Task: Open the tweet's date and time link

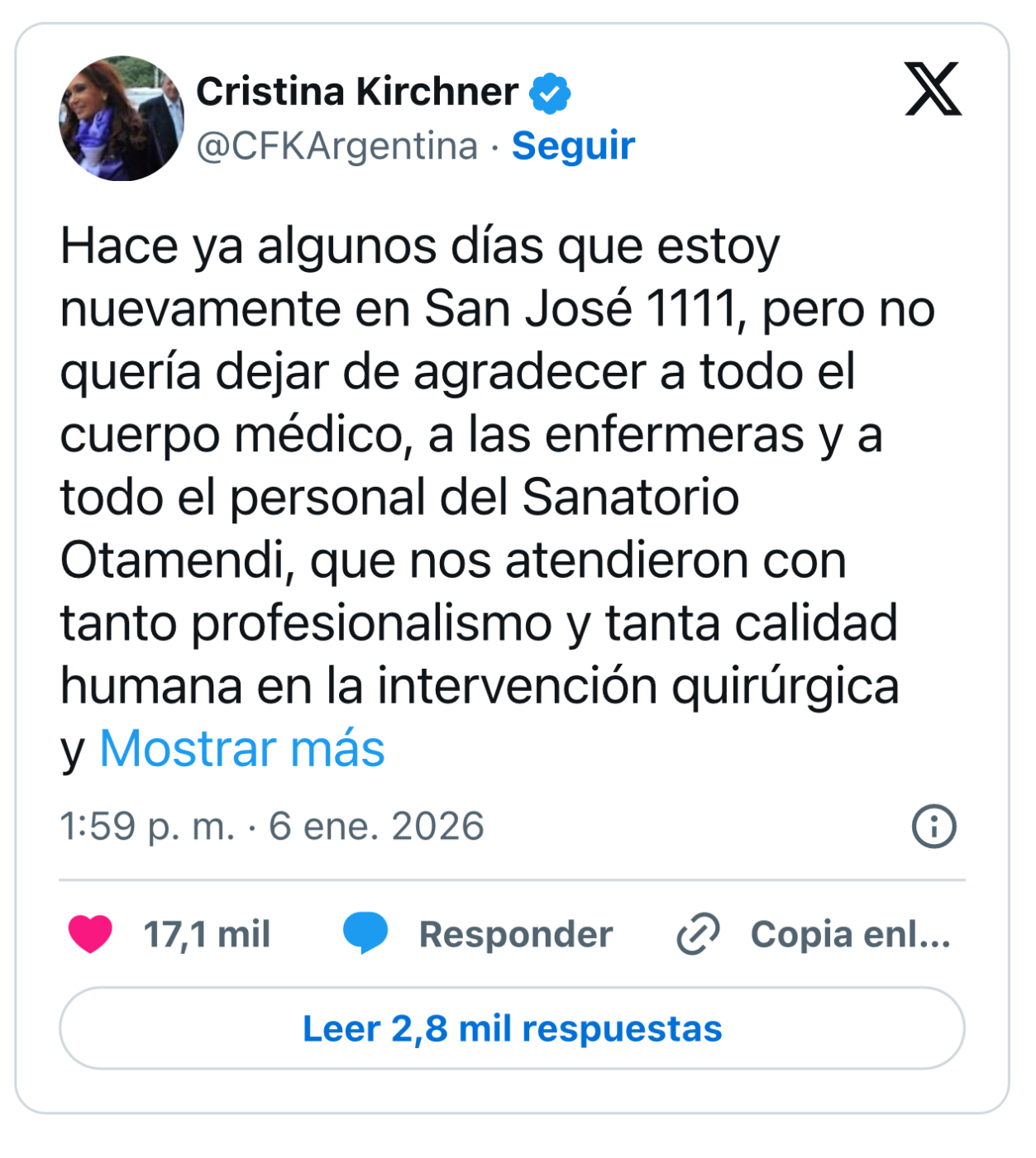Action: coord(272,826)
